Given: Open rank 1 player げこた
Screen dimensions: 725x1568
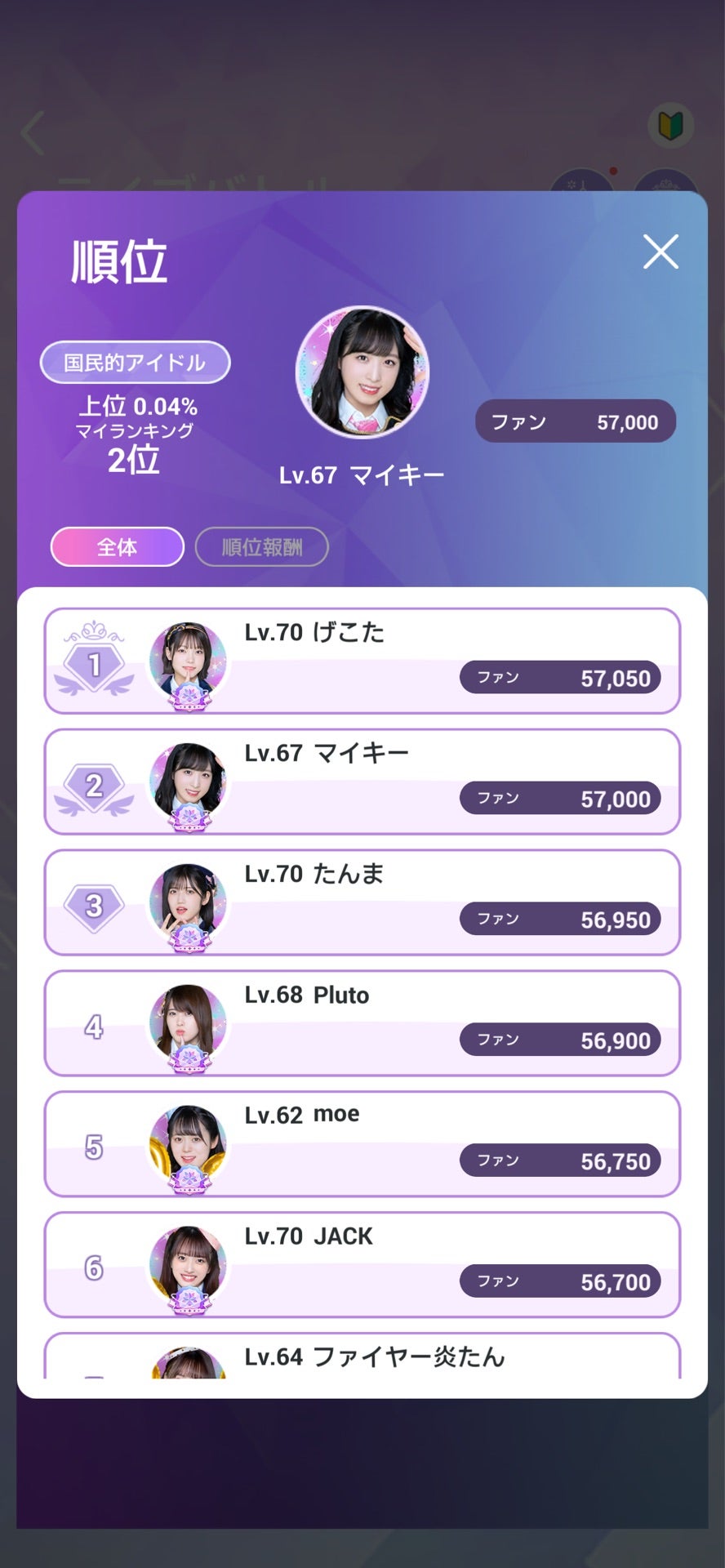Looking at the screenshot, I should point(362,661).
